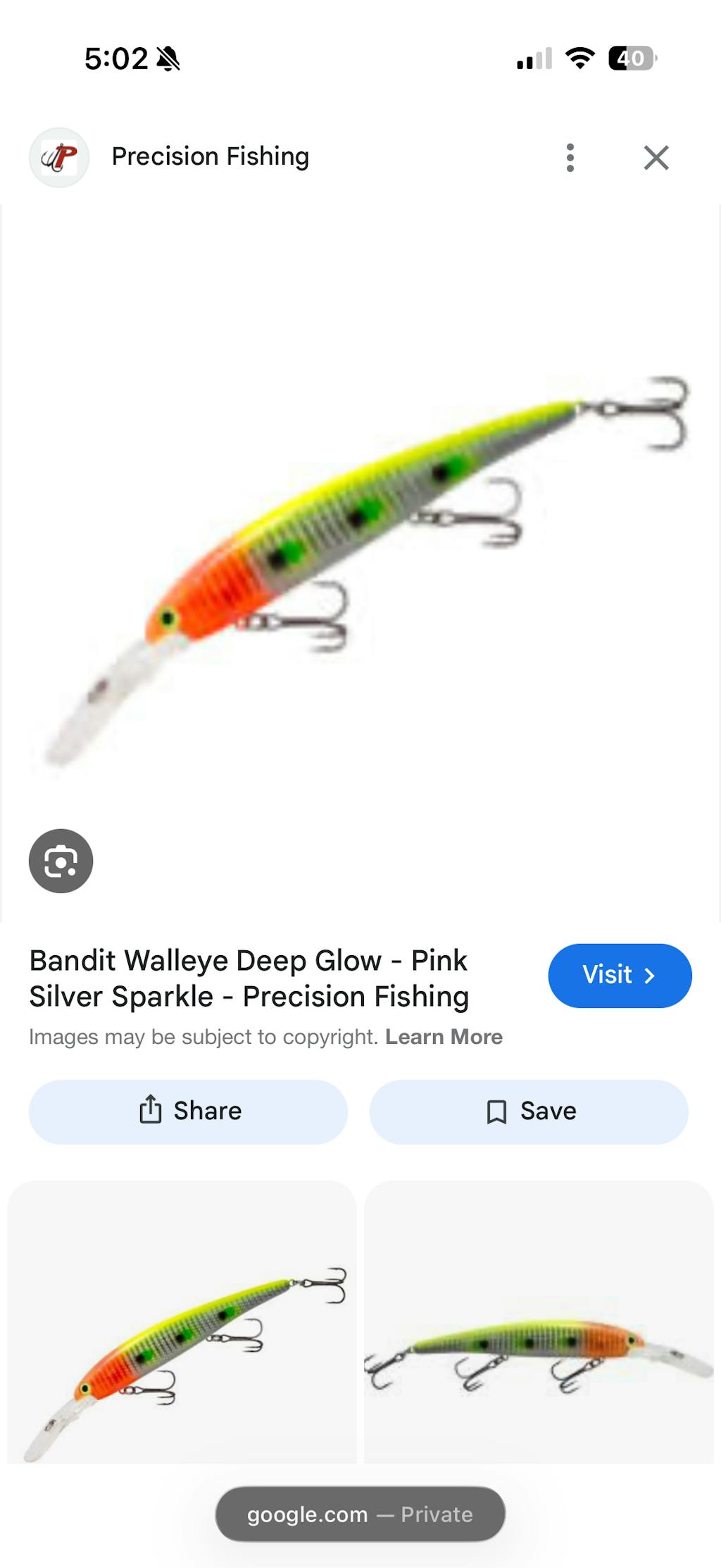Screen dimensions: 721x1568
Task: Close the image preview
Action: pyautogui.click(x=656, y=158)
